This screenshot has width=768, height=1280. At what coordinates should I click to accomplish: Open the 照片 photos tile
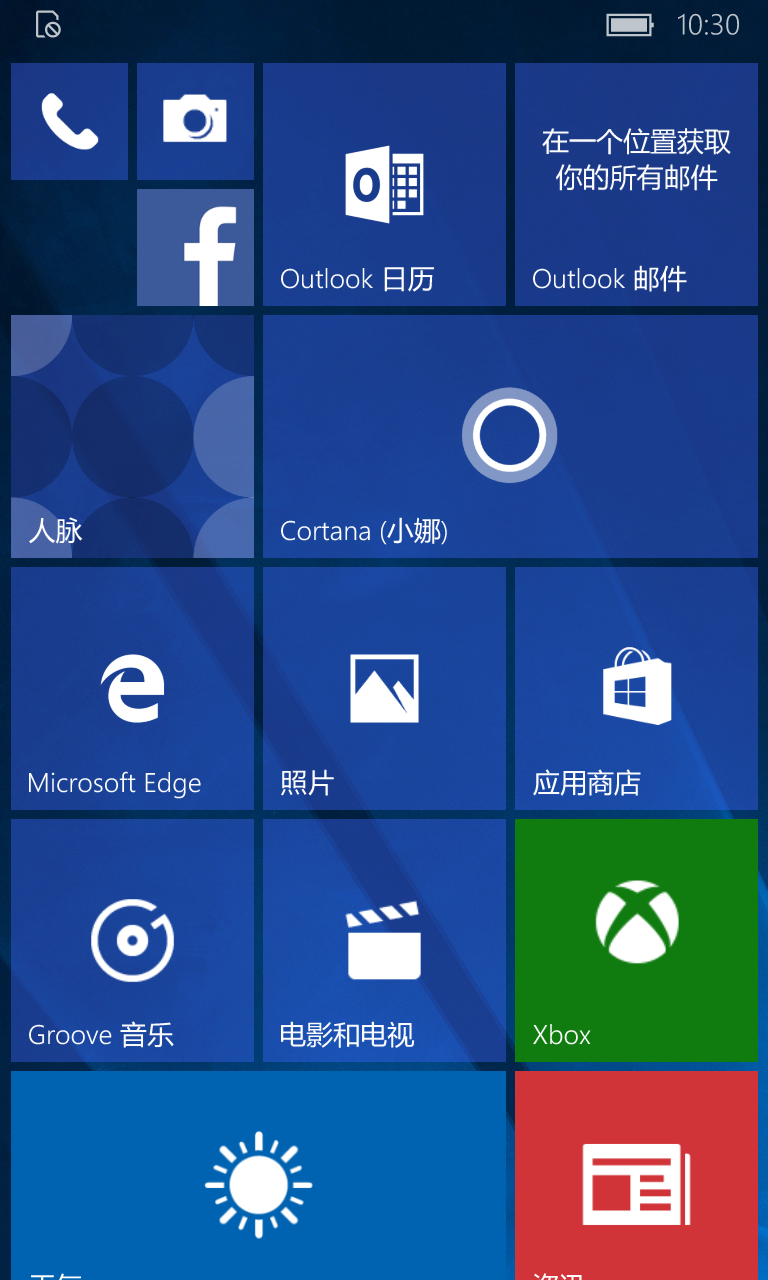point(384,688)
